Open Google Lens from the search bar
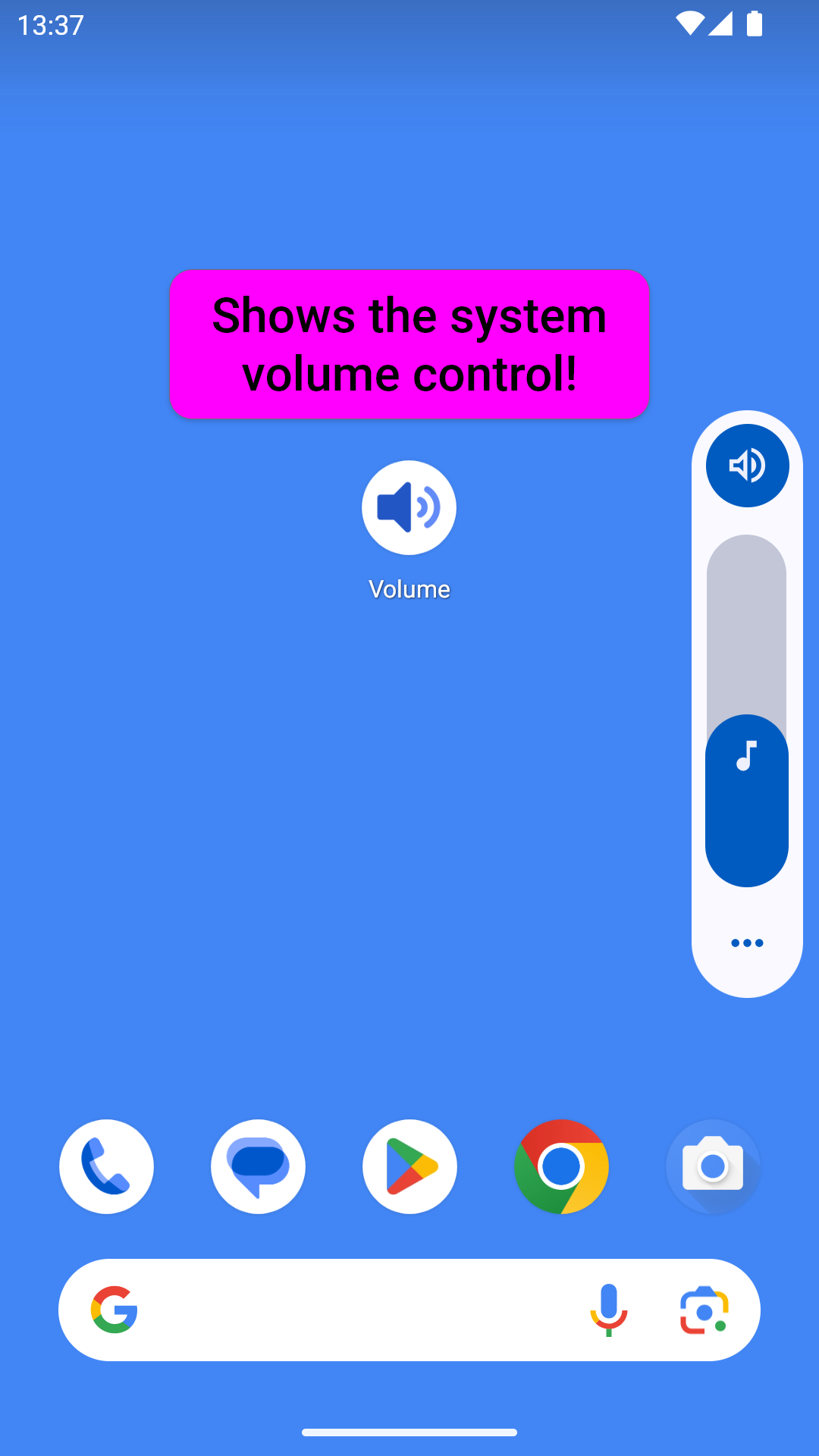 [x=704, y=1310]
